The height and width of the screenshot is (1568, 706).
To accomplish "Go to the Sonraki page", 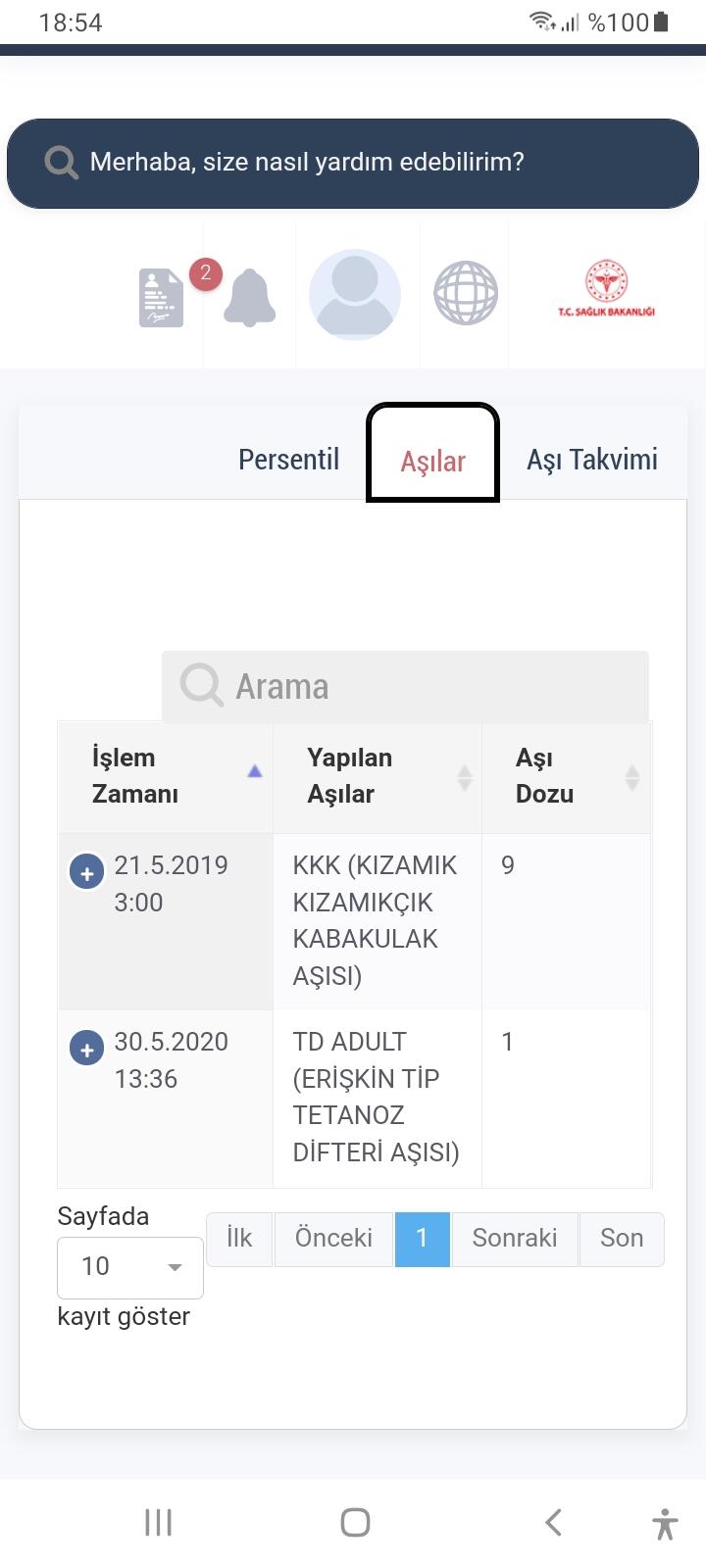I will (x=515, y=1239).
